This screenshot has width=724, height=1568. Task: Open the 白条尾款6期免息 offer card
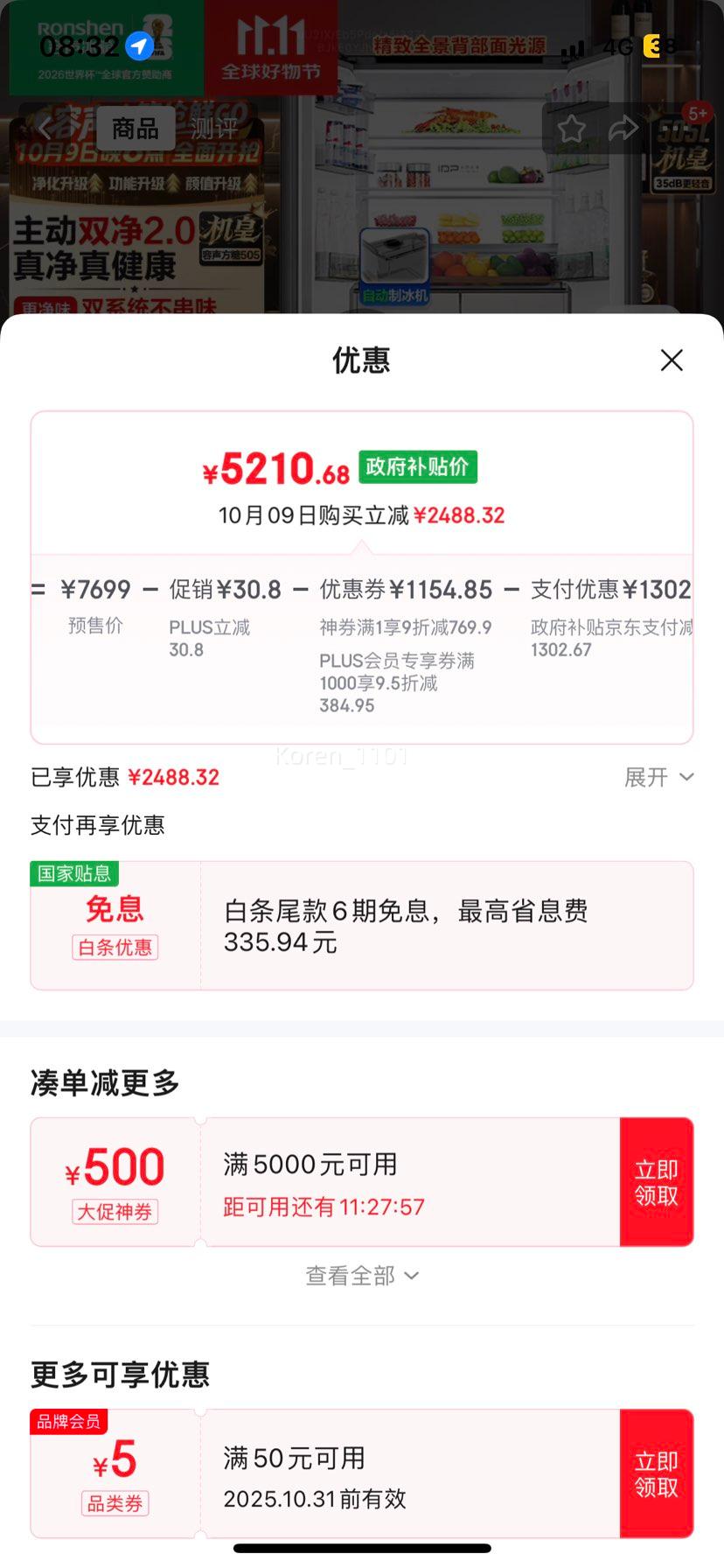[x=446, y=926]
